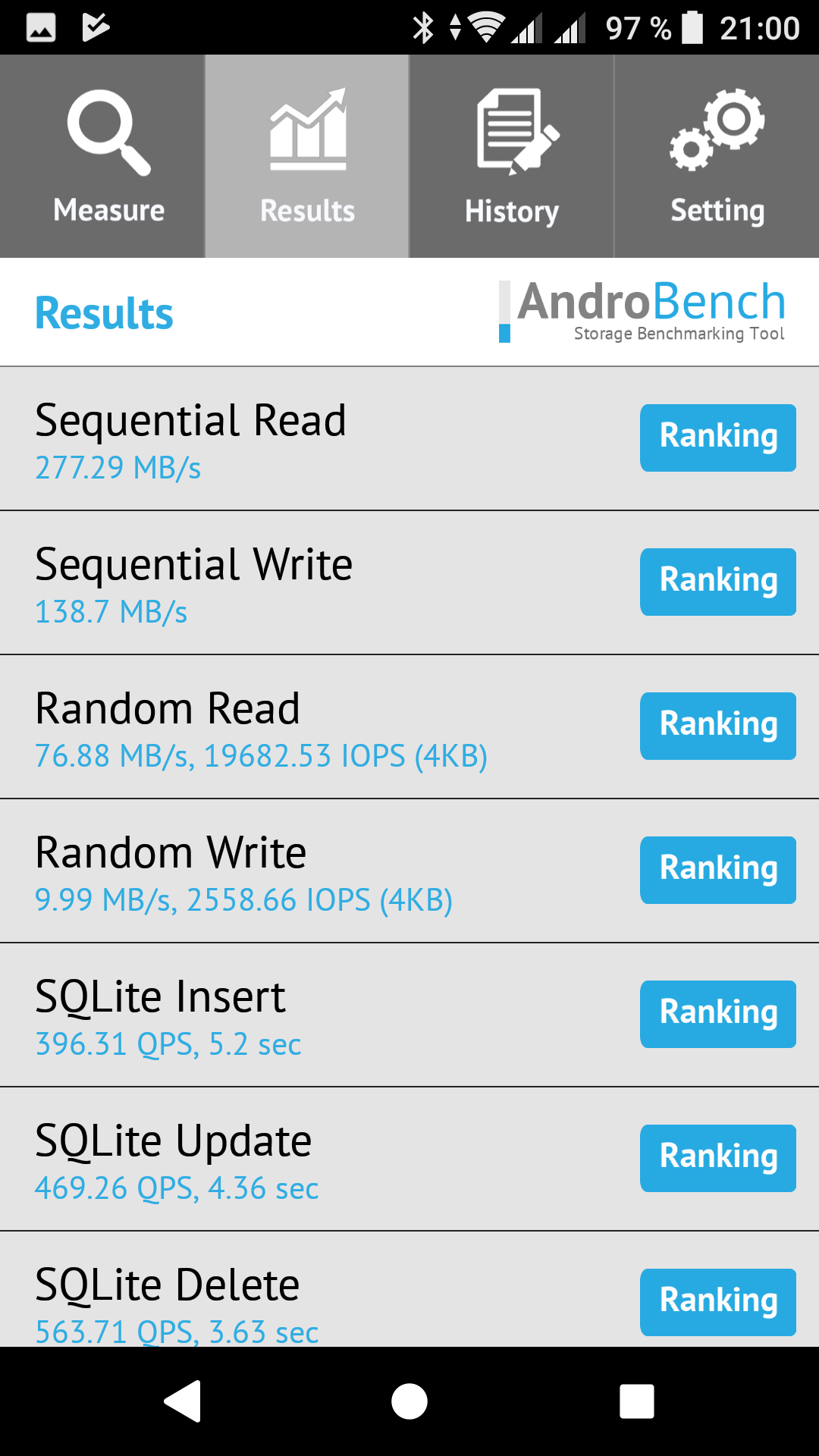Show Random Read ranking
The height and width of the screenshot is (1456, 819).
point(717,726)
